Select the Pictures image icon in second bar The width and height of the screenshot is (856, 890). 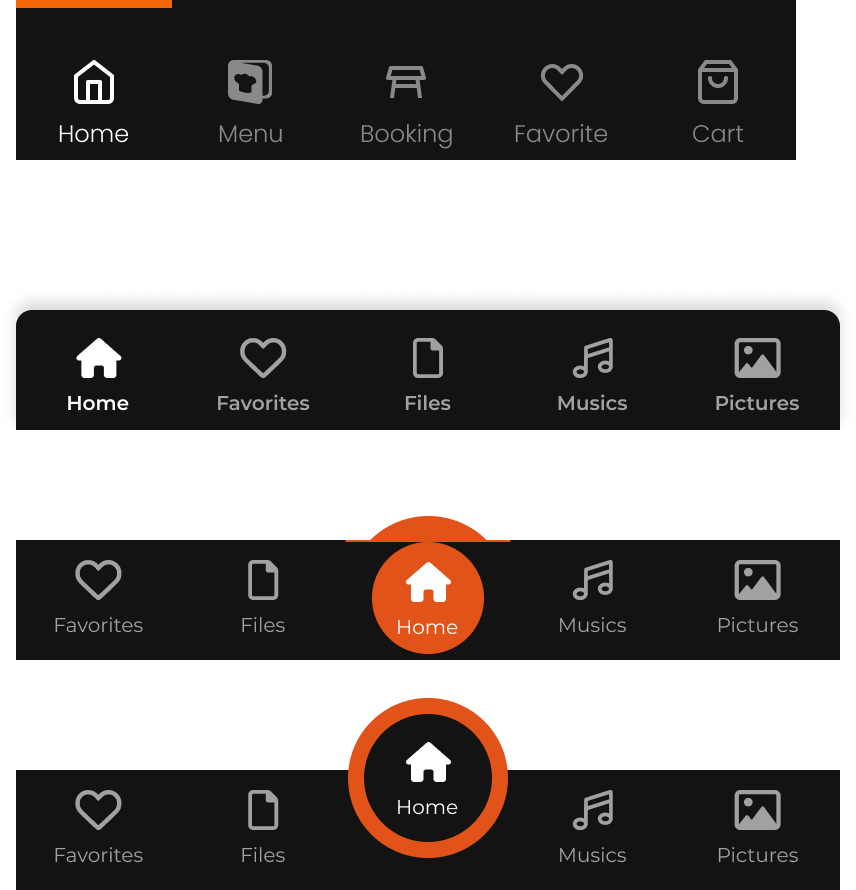[757, 357]
